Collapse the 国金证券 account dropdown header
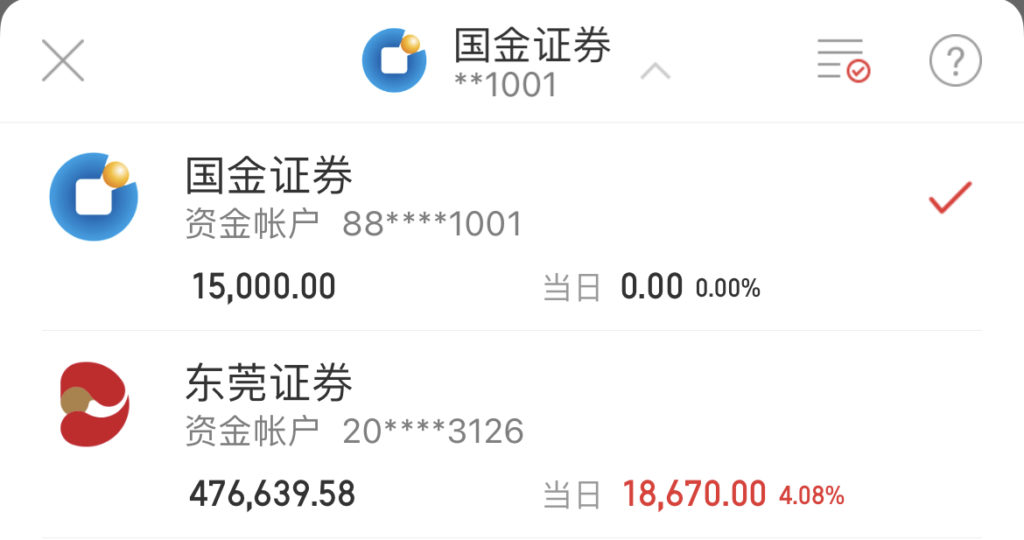Viewport: 1024px width, 540px height. point(655,71)
